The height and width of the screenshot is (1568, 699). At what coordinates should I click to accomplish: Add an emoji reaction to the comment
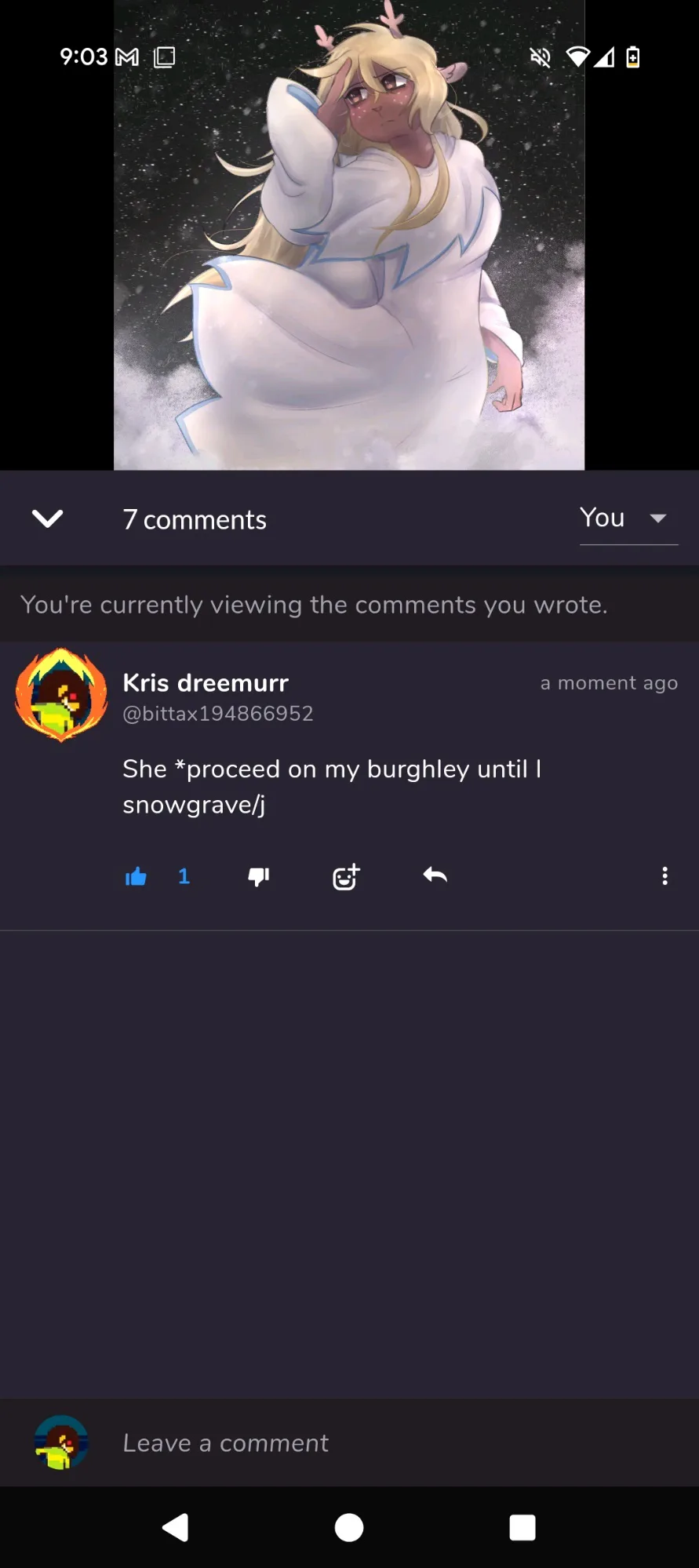pyautogui.click(x=346, y=876)
